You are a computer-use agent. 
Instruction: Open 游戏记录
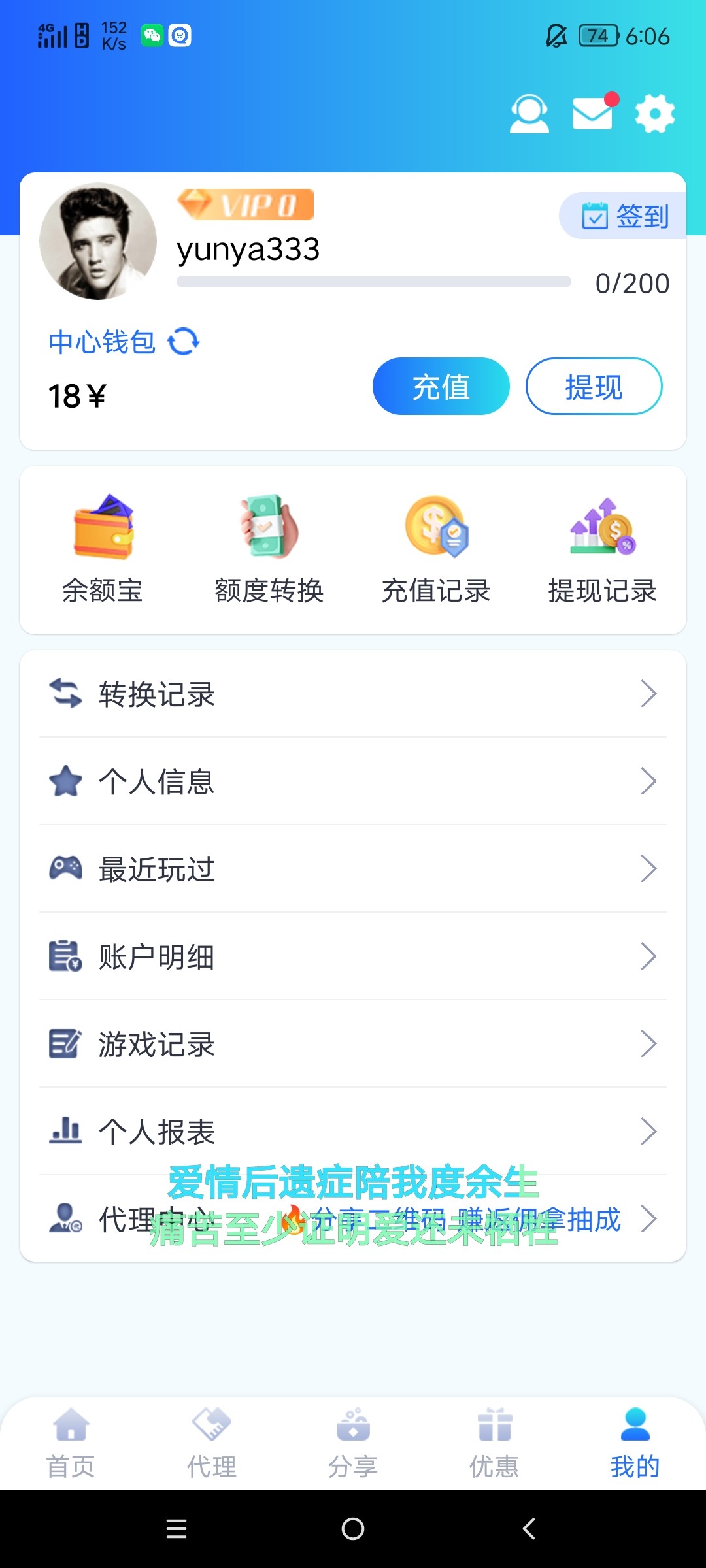353,1044
